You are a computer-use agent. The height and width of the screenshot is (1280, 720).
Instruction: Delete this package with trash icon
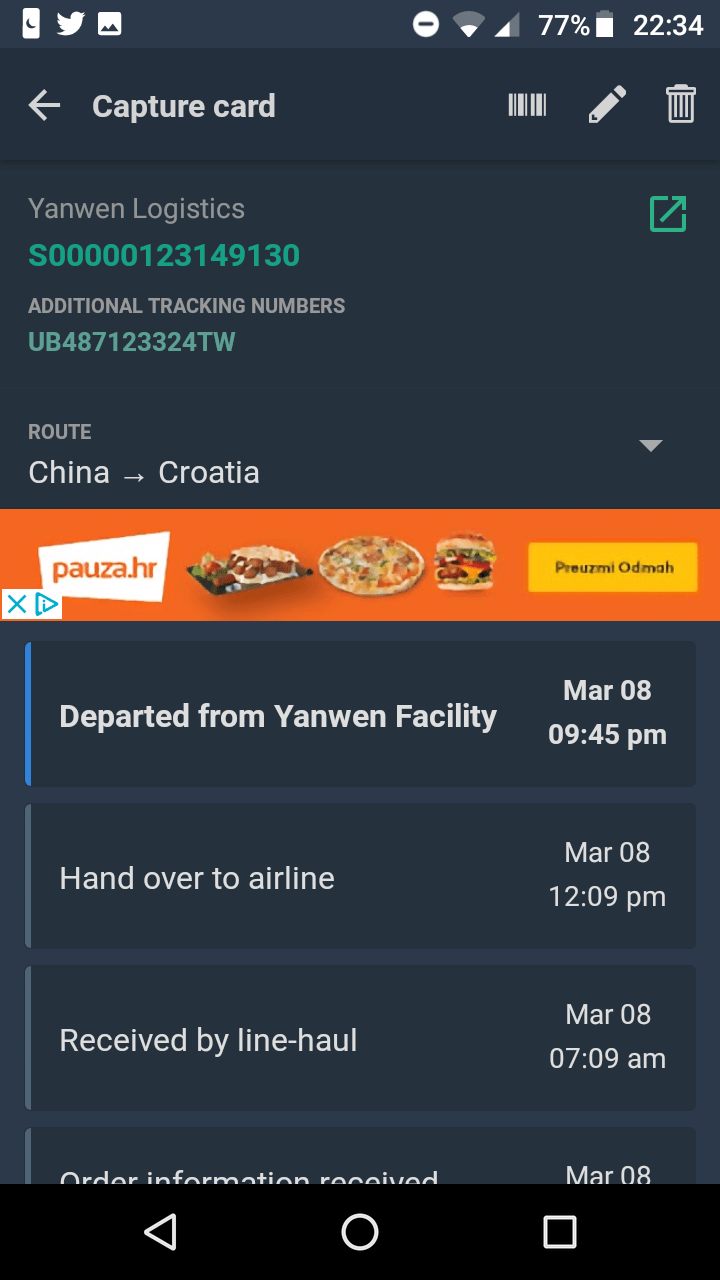(x=681, y=105)
